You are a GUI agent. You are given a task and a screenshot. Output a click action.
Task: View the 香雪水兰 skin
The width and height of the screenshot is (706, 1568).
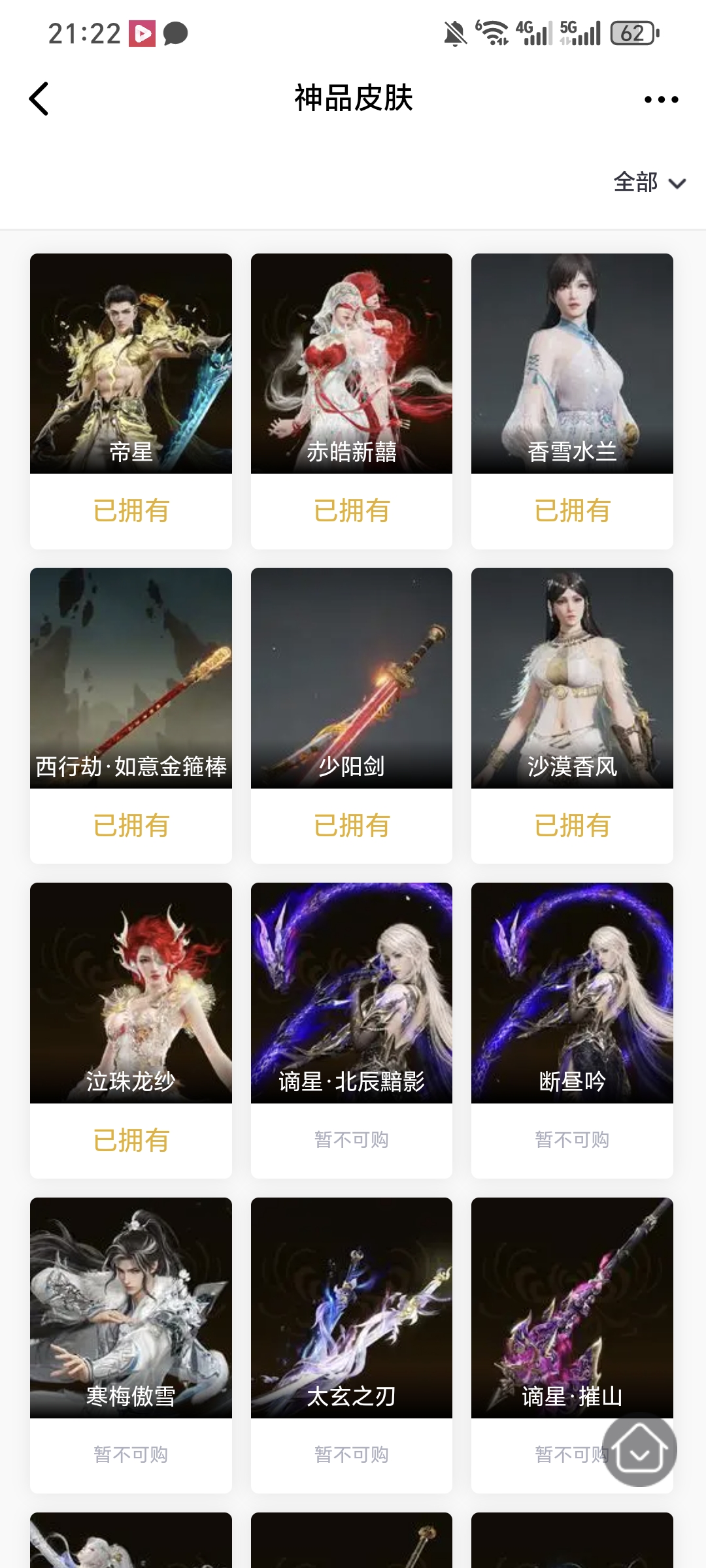pos(572,364)
